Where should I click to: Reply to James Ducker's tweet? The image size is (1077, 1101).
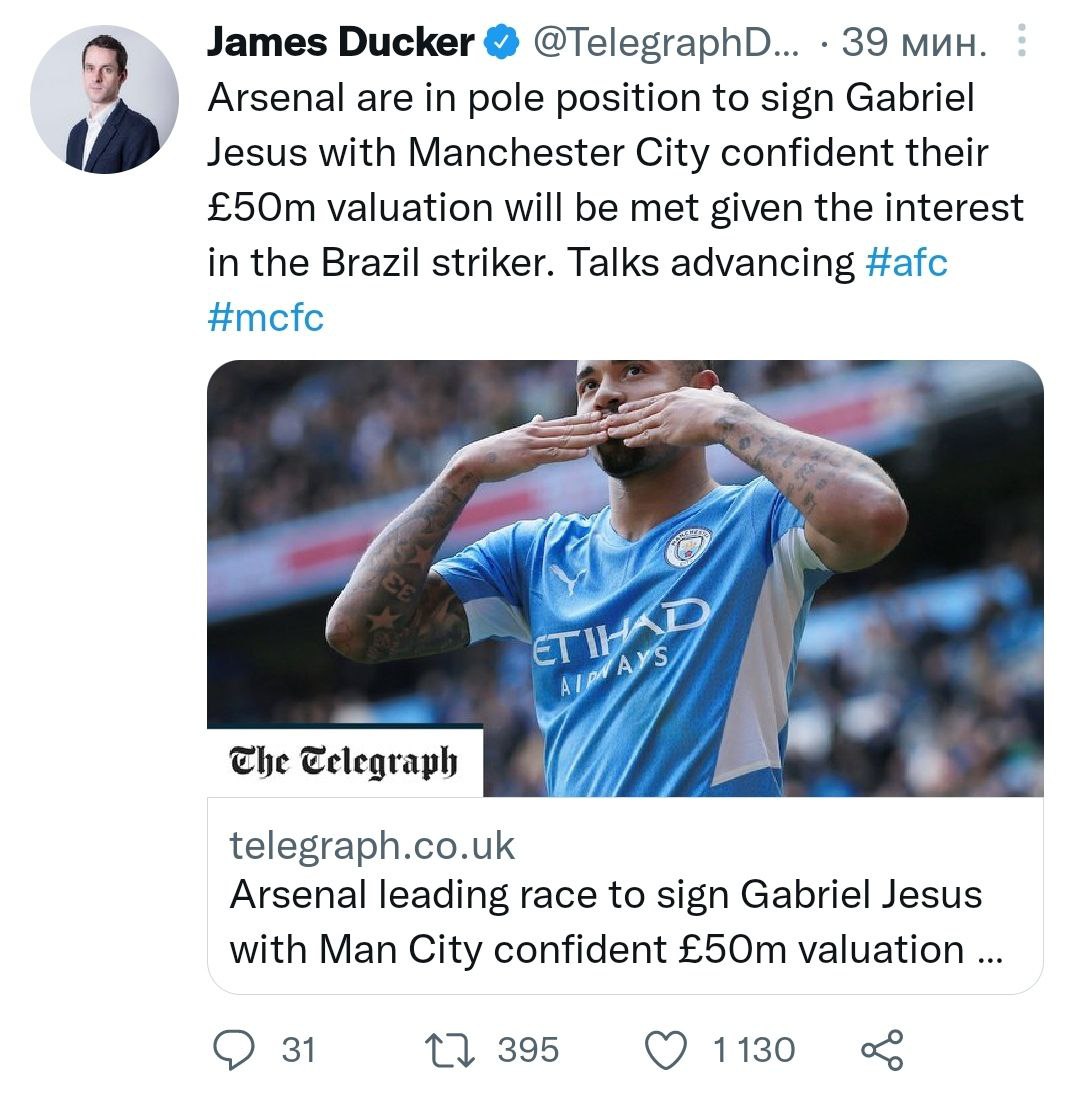(236, 1049)
